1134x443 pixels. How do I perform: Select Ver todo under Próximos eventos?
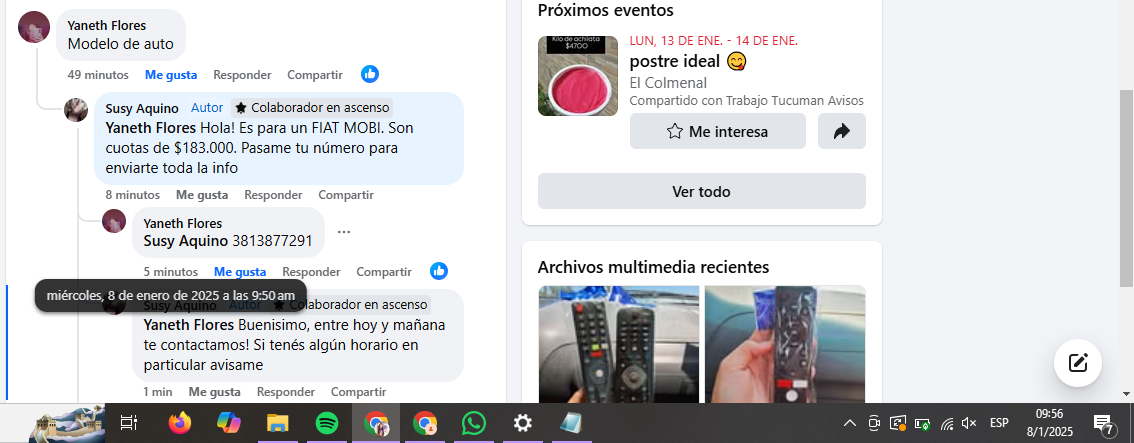pyautogui.click(x=701, y=191)
